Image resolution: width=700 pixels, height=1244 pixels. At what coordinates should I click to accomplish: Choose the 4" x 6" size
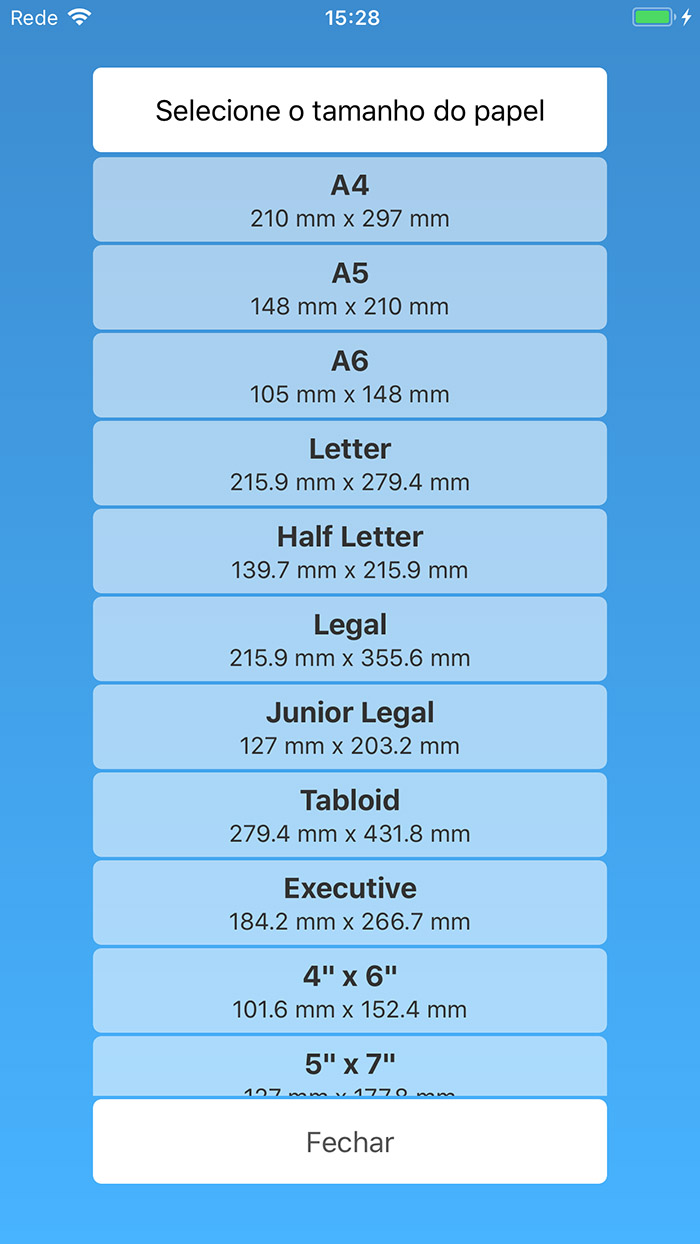pos(350,991)
